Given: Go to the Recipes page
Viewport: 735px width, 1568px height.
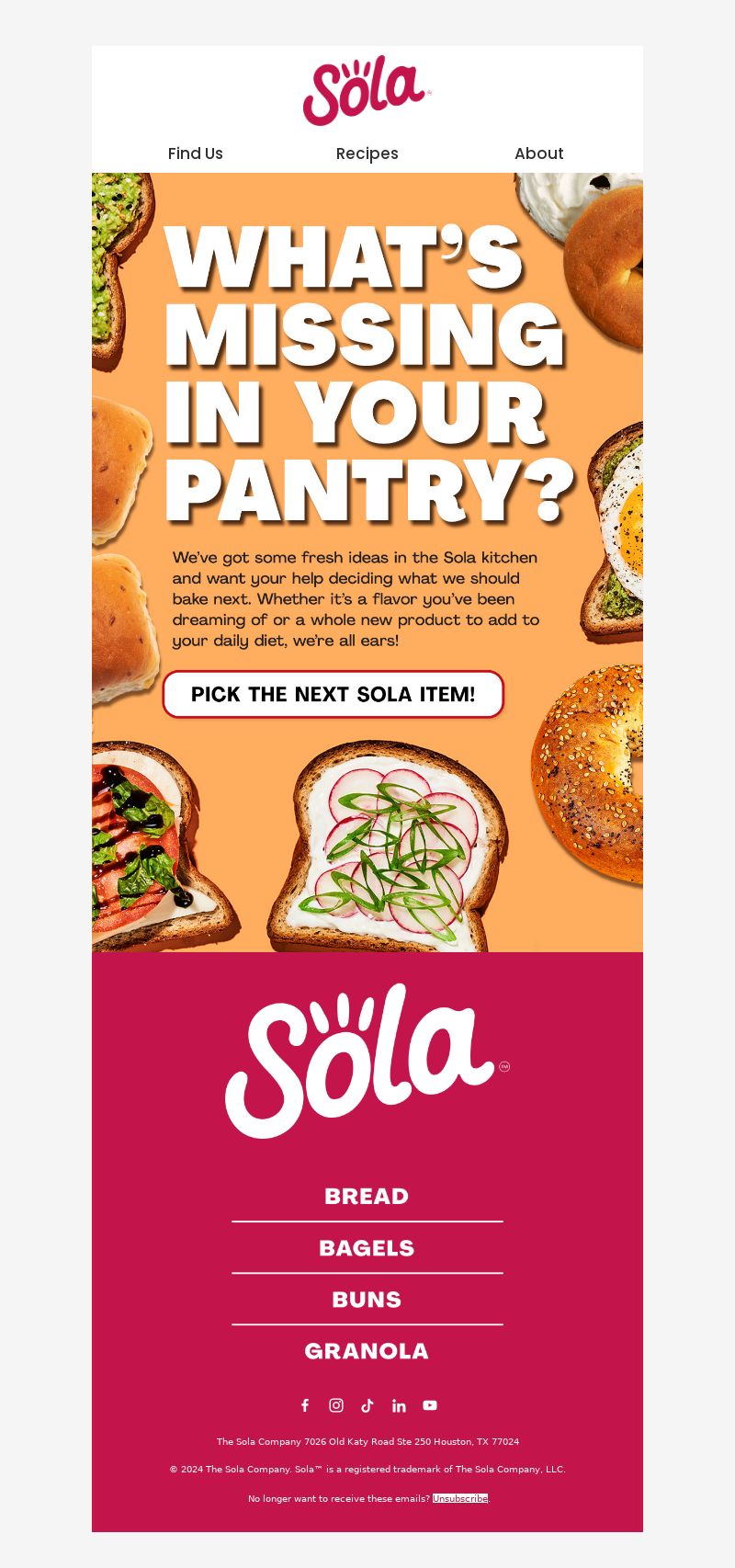Looking at the screenshot, I should [x=367, y=153].
